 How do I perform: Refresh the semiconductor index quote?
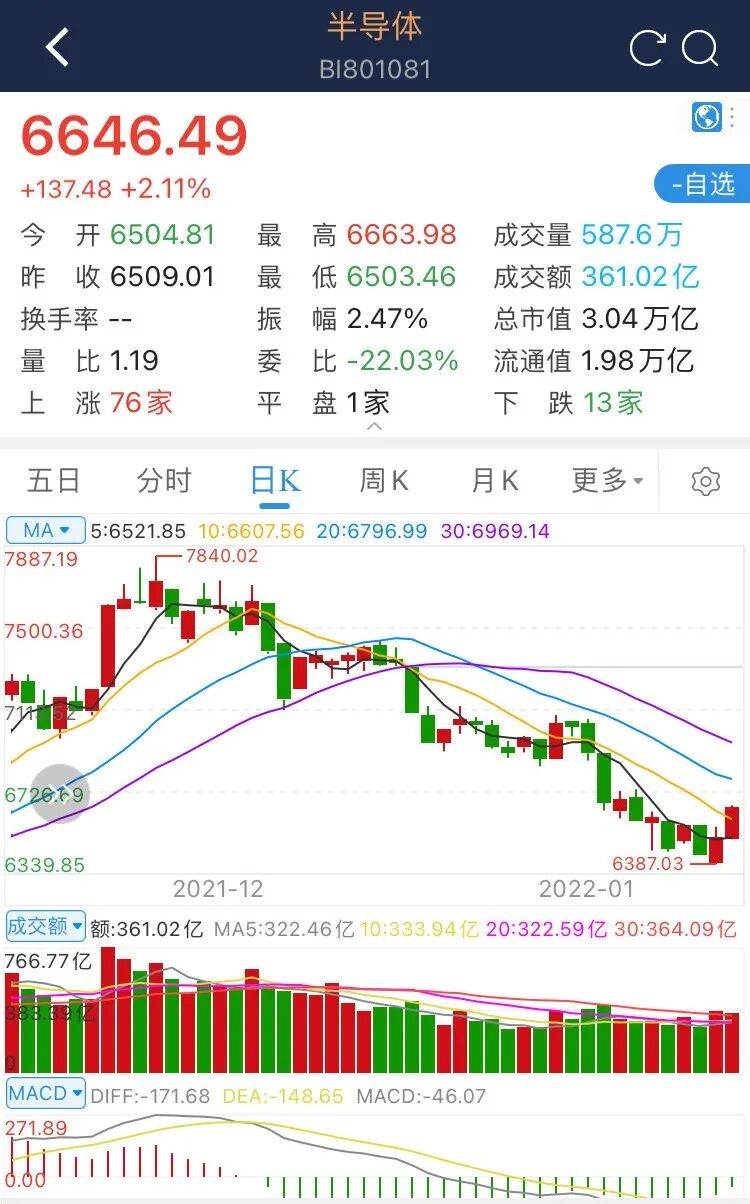click(x=647, y=47)
